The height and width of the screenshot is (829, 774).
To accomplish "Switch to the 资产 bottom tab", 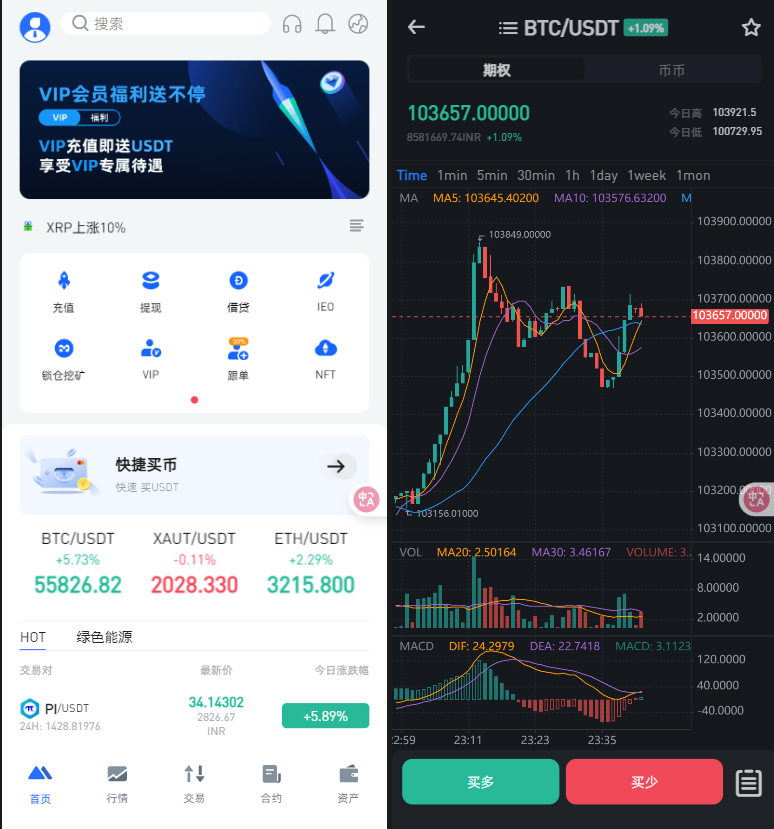I will (x=349, y=783).
